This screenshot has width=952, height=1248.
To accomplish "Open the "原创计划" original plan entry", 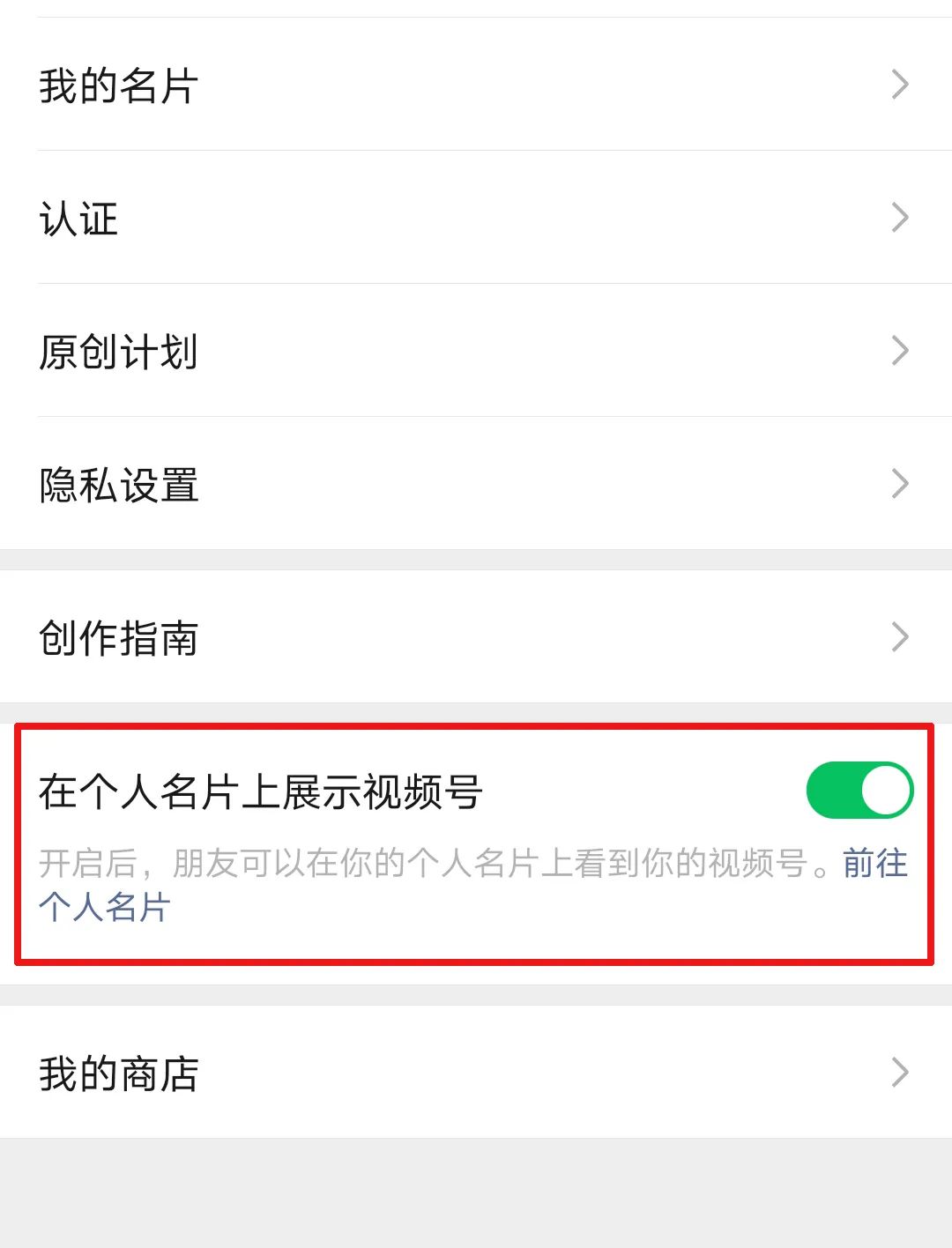I will pyautogui.click(x=119, y=351).
